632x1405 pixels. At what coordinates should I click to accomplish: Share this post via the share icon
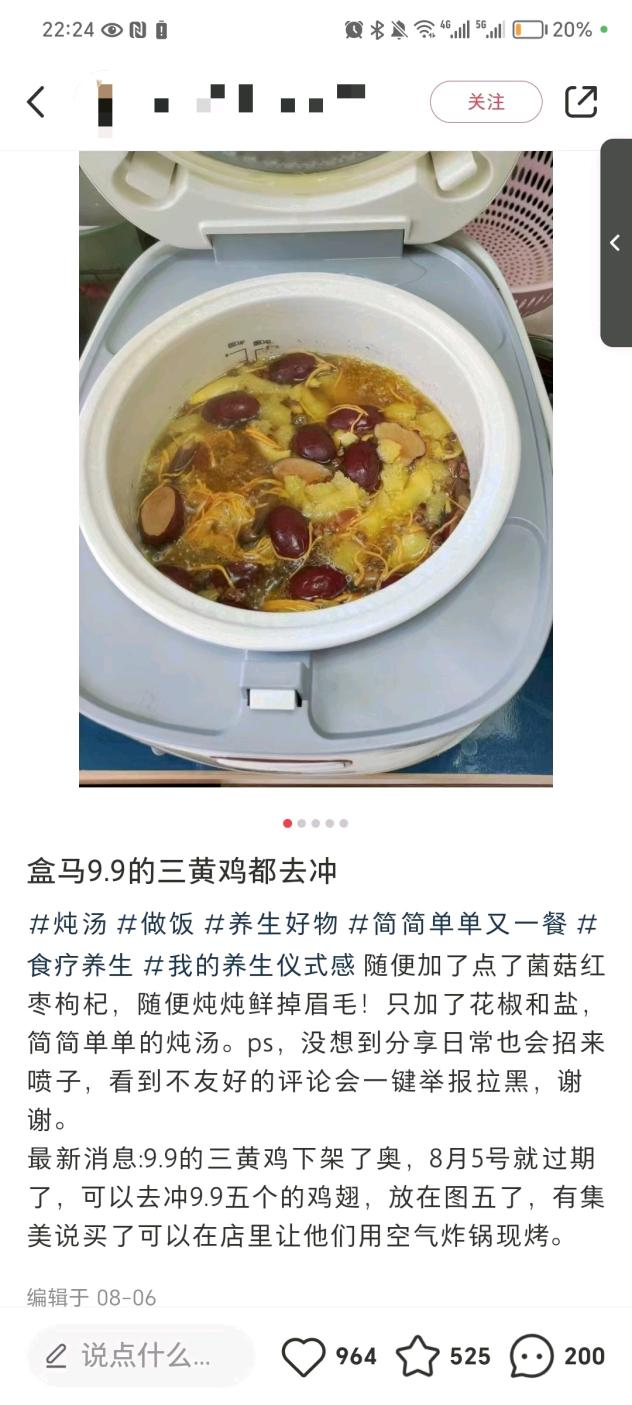click(581, 102)
